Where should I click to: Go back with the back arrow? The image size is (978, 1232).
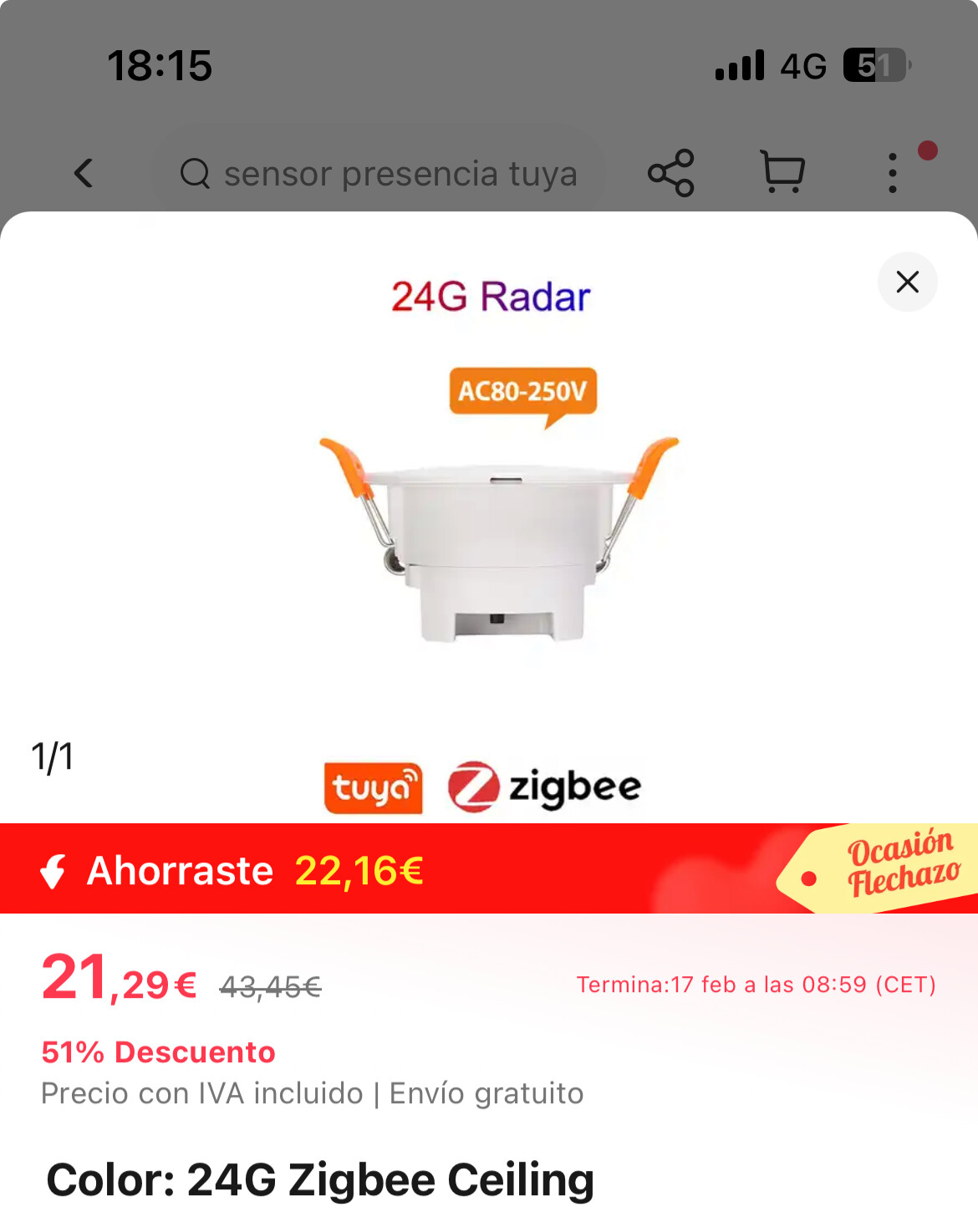click(84, 173)
